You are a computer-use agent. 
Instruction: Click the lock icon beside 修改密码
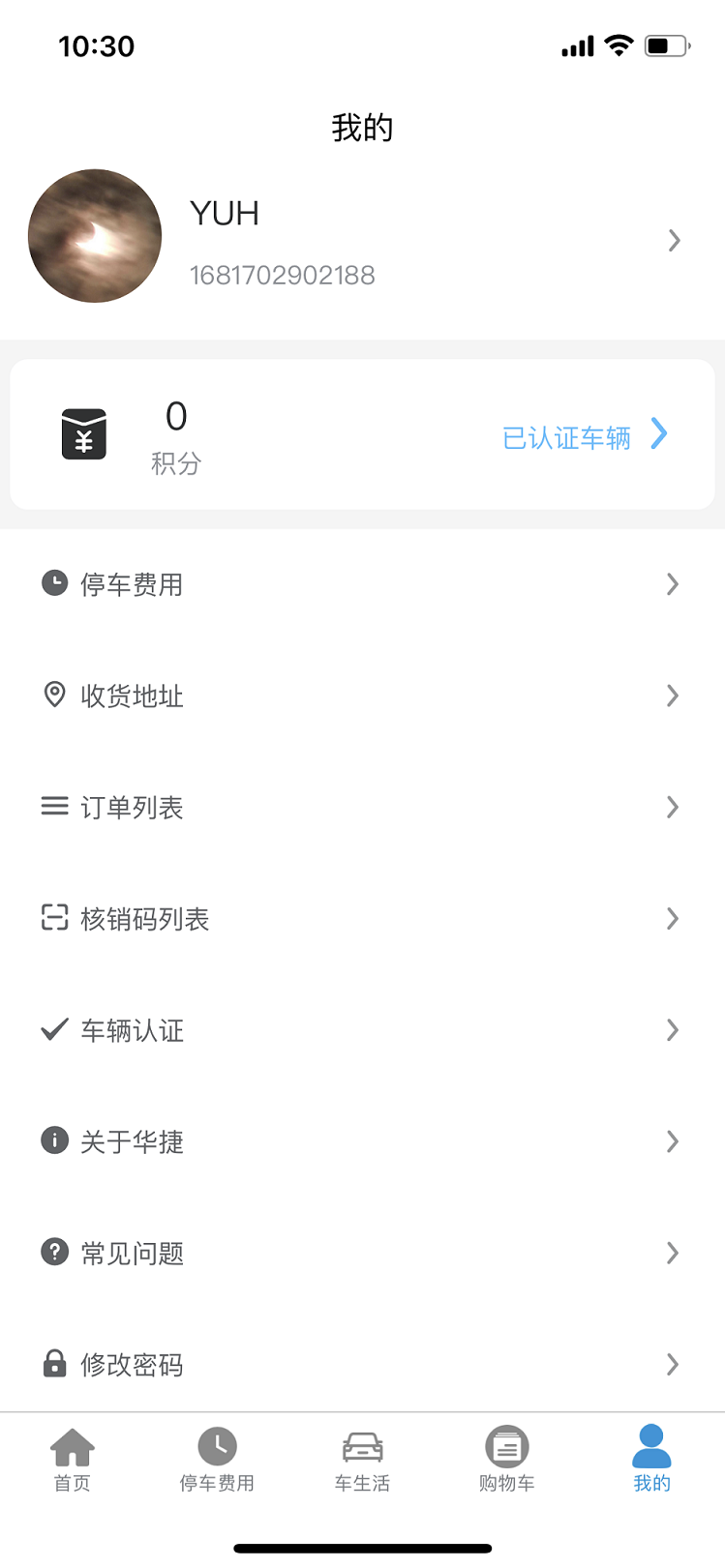point(53,1364)
